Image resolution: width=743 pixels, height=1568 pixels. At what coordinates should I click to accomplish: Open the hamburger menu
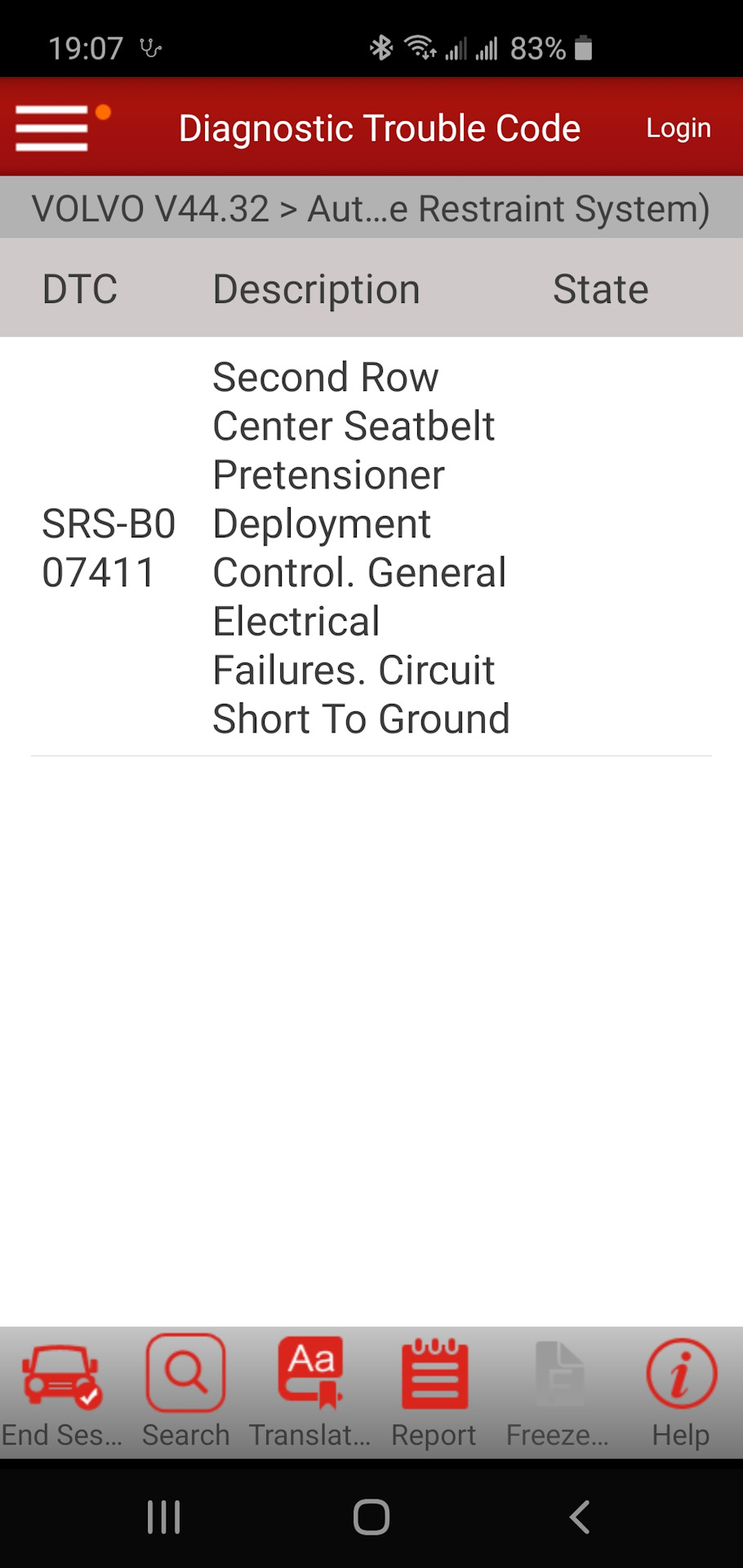tap(52, 128)
